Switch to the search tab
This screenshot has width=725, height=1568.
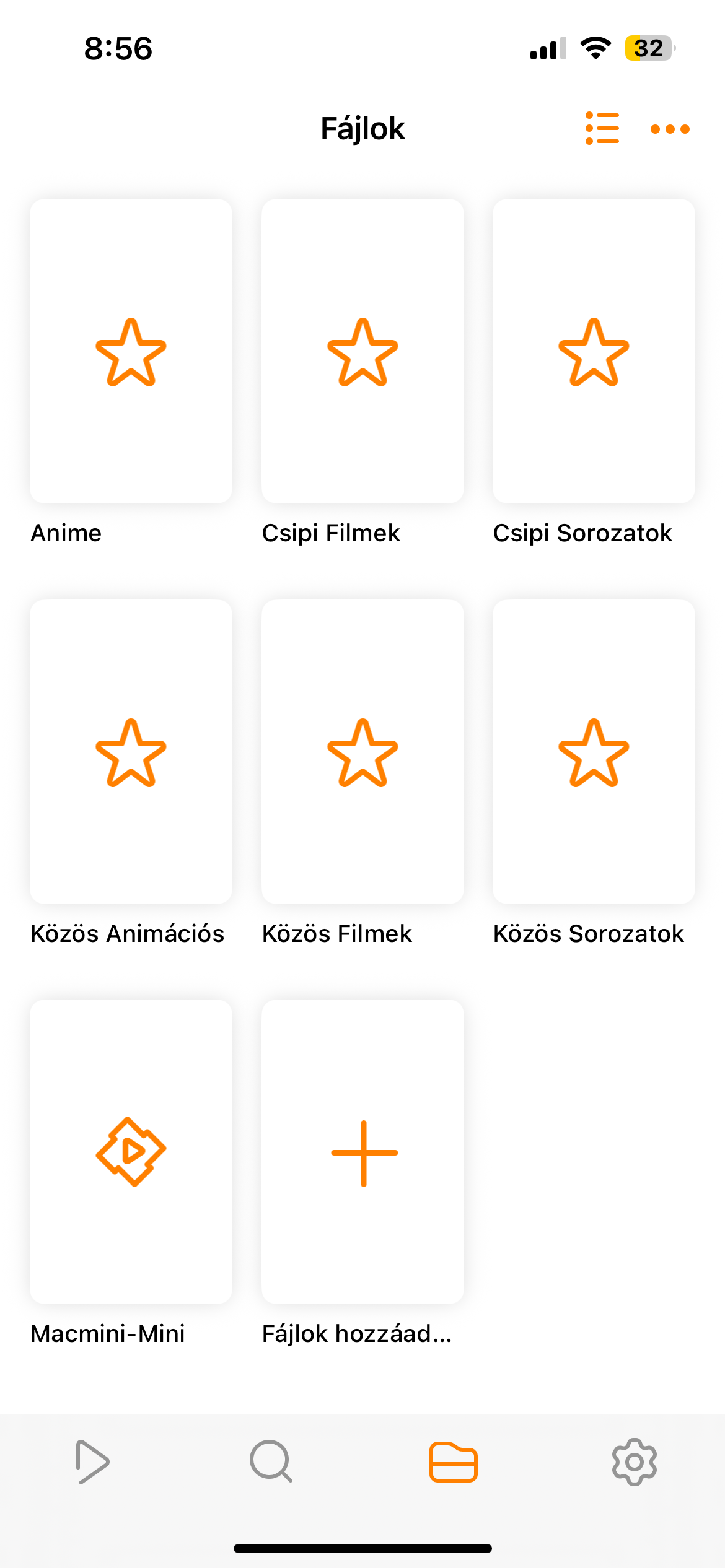tap(271, 1461)
